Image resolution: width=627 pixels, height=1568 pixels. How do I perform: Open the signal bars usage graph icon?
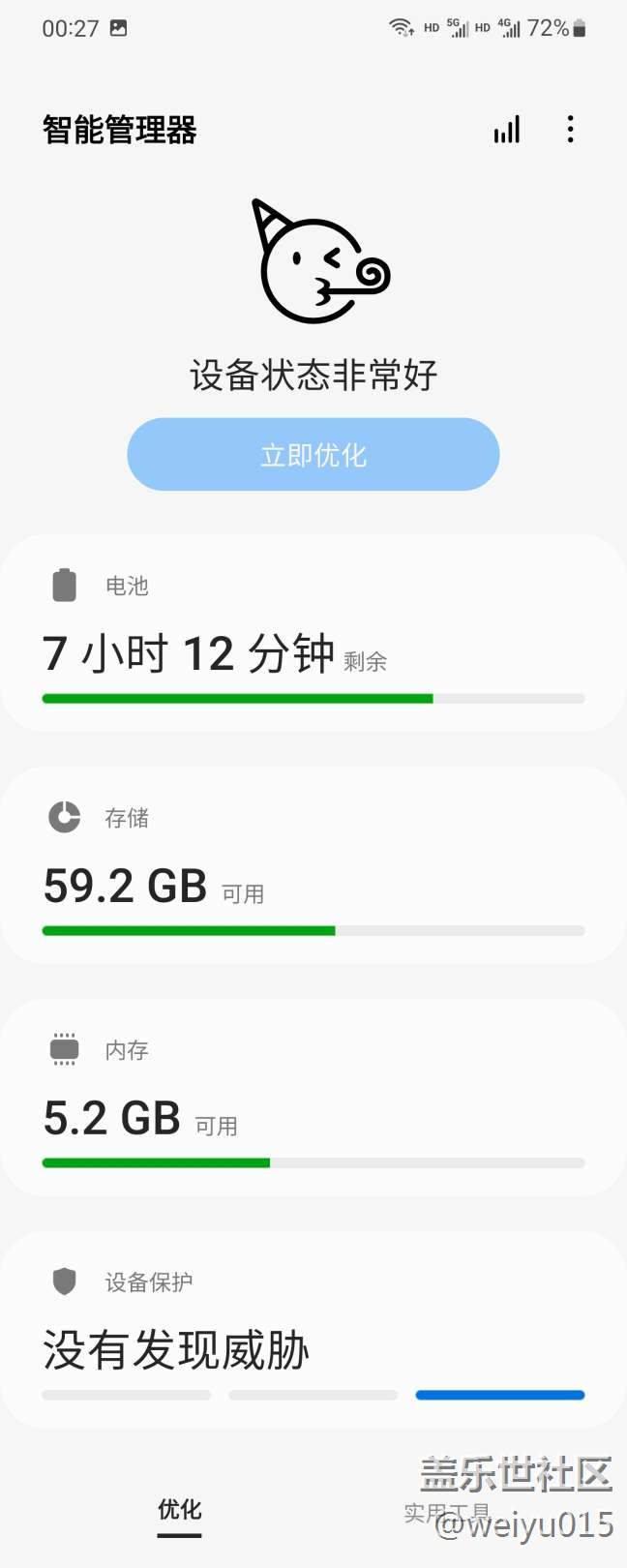pyautogui.click(x=507, y=130)
